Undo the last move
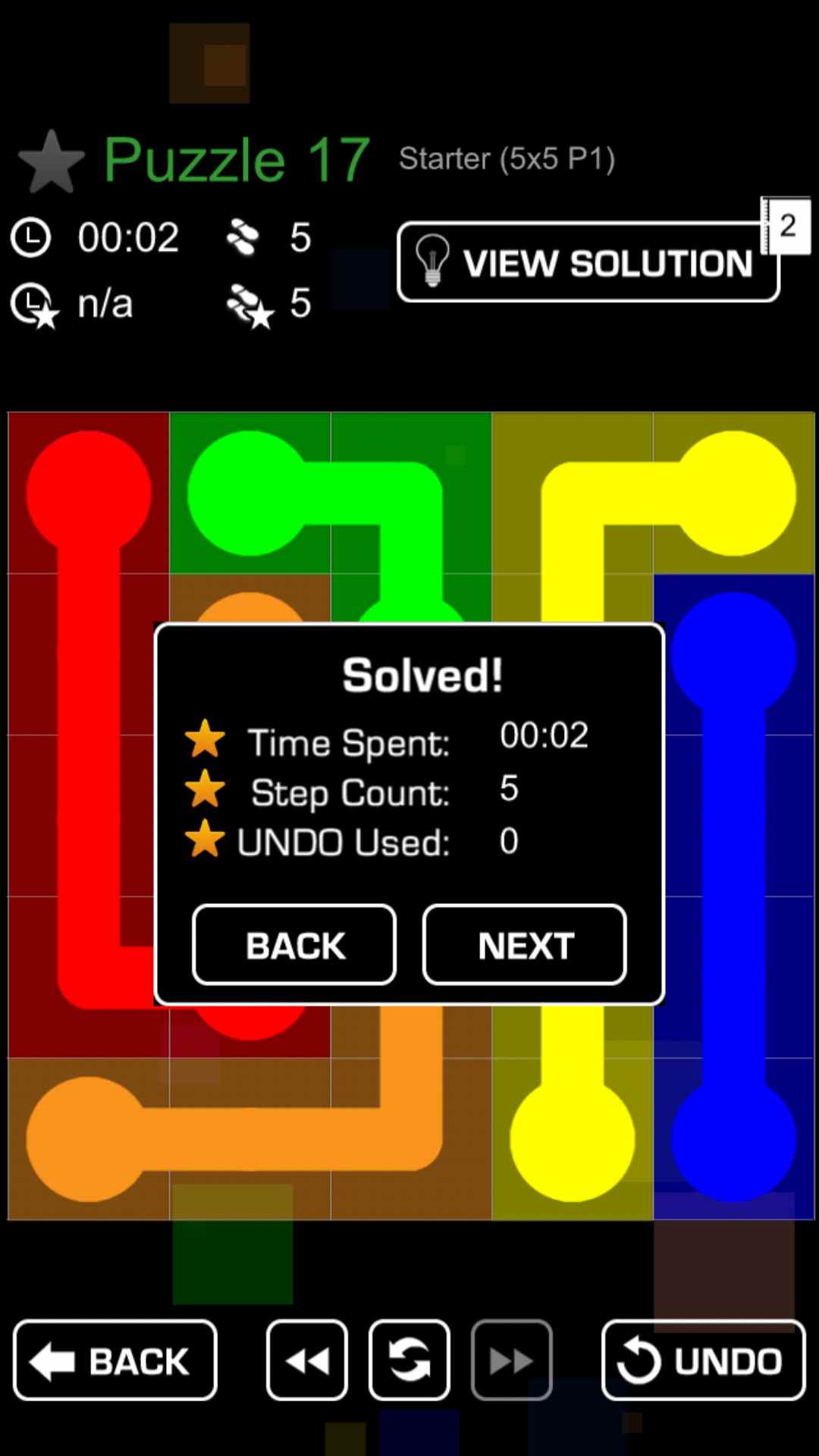 pyautogui.click(x=703, y=1360)
